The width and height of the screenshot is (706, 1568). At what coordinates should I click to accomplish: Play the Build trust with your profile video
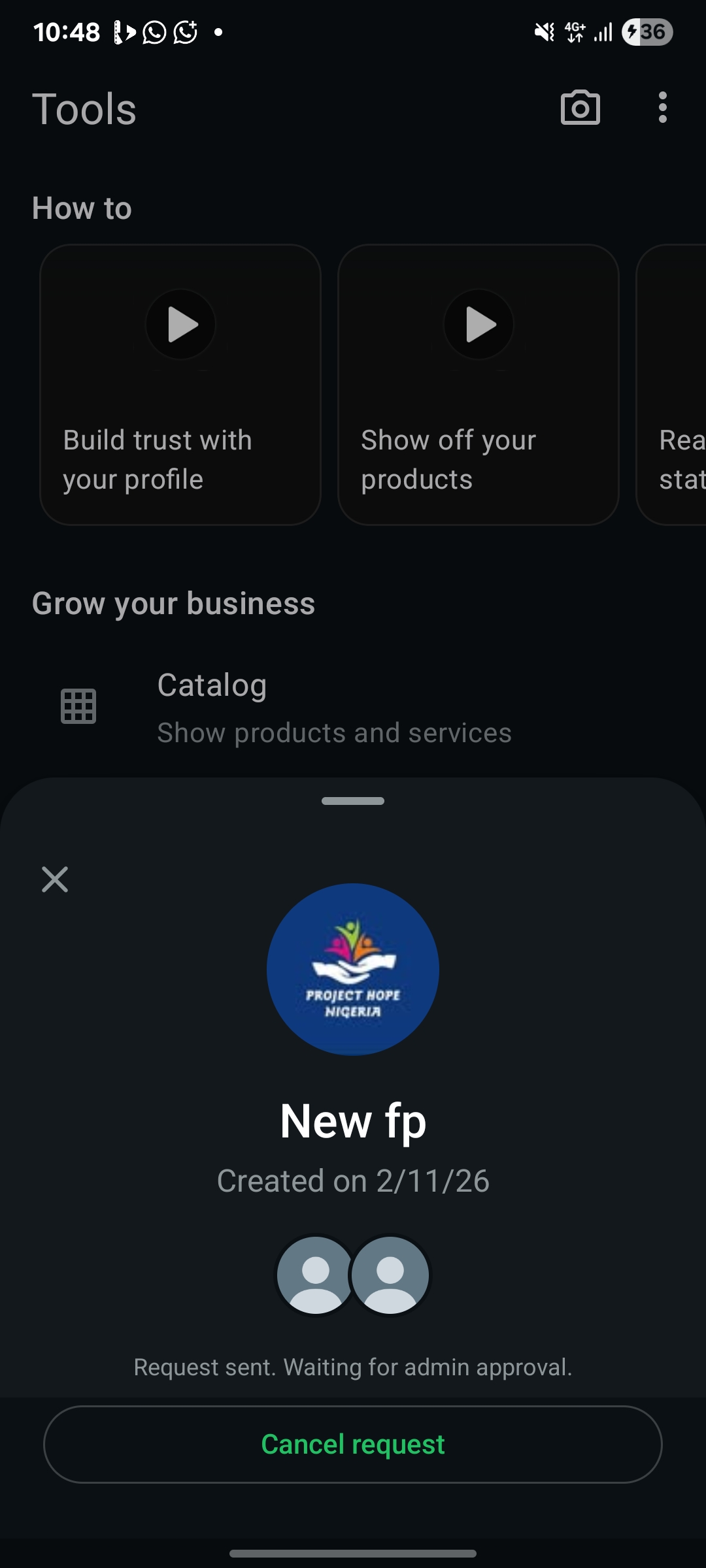[x=181, y=325]
